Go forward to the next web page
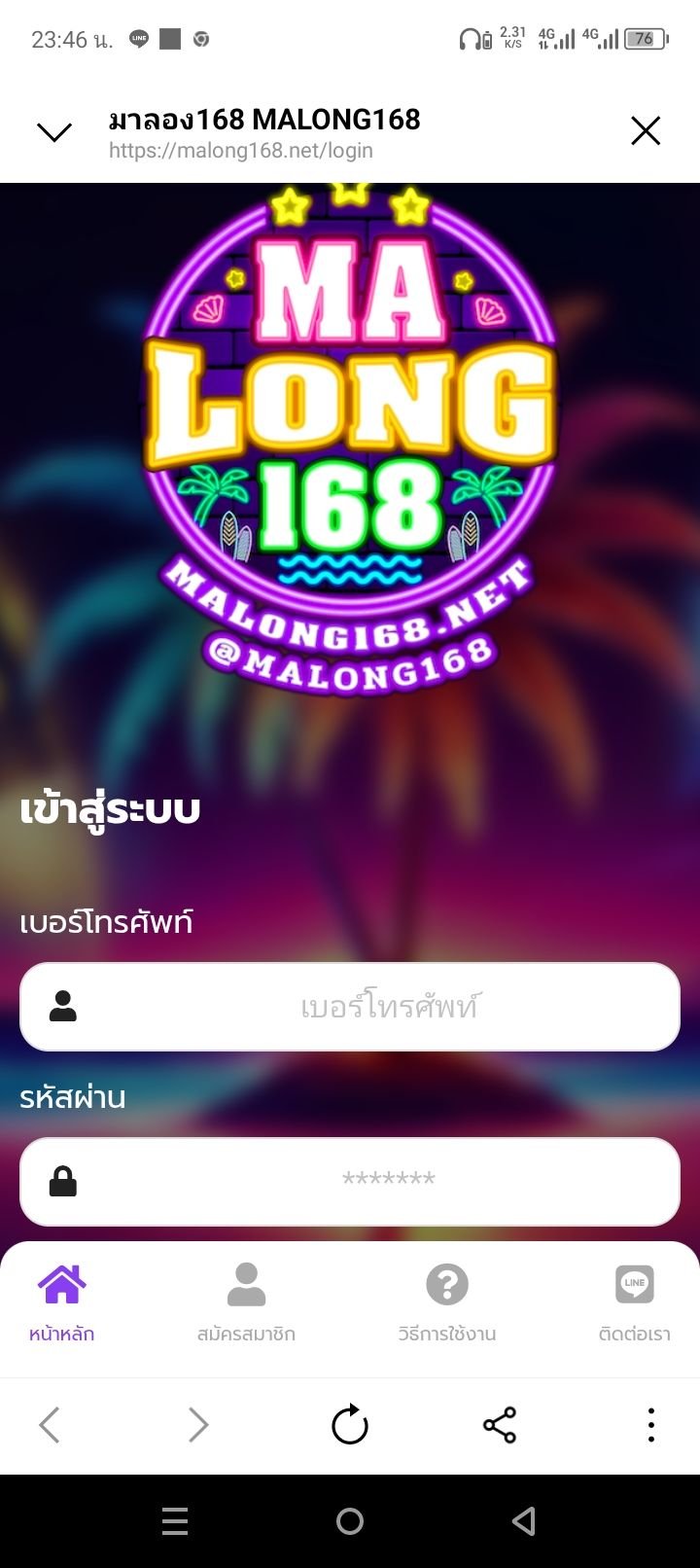700x1568 pixels. 198,1426
